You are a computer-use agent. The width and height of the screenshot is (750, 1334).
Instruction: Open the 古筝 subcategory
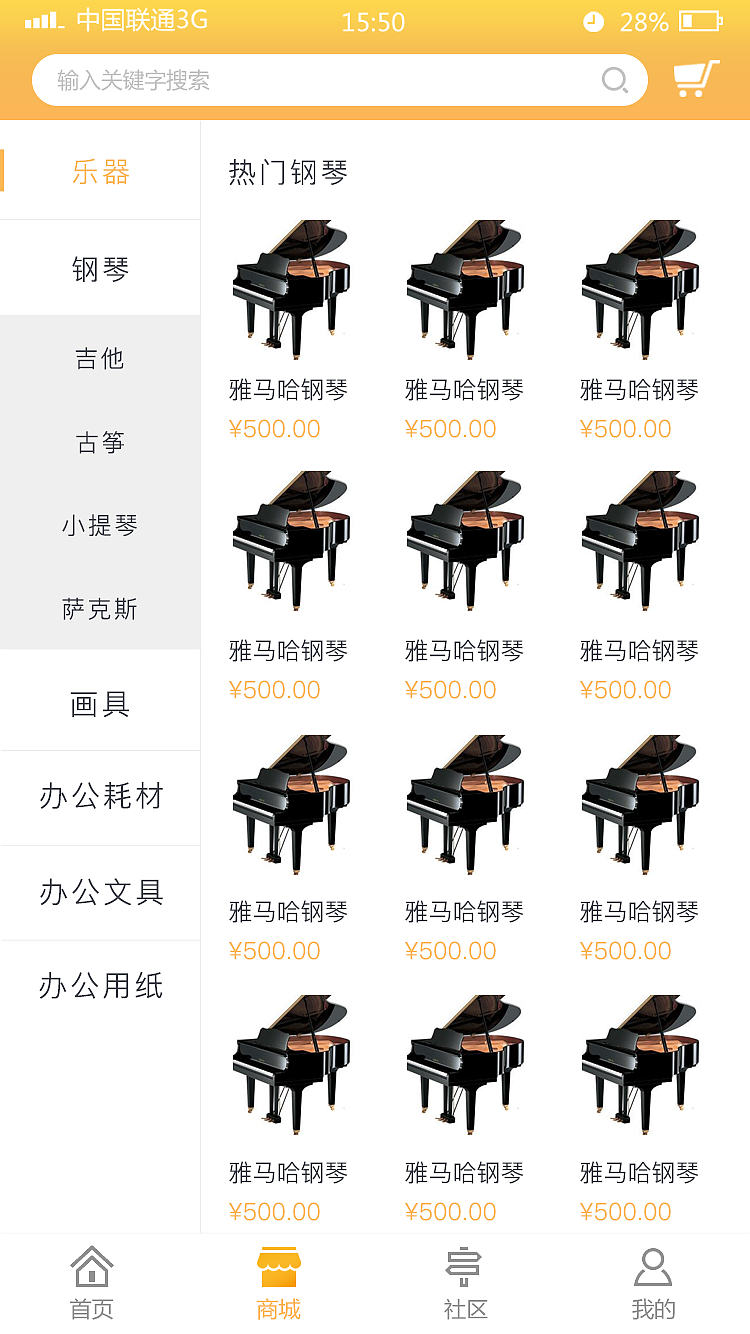coord(100,442)
